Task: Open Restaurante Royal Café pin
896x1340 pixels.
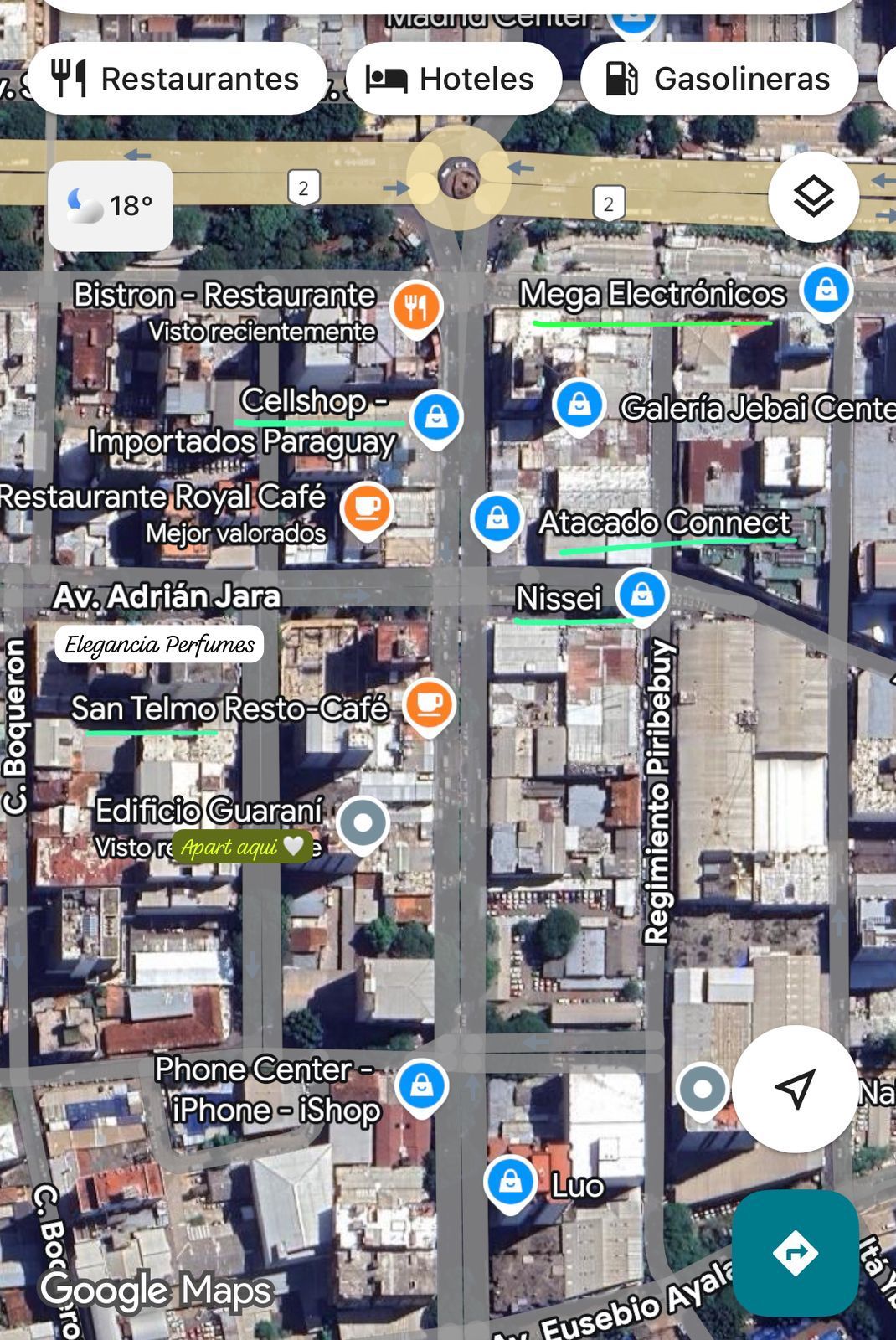Action: 367,508
